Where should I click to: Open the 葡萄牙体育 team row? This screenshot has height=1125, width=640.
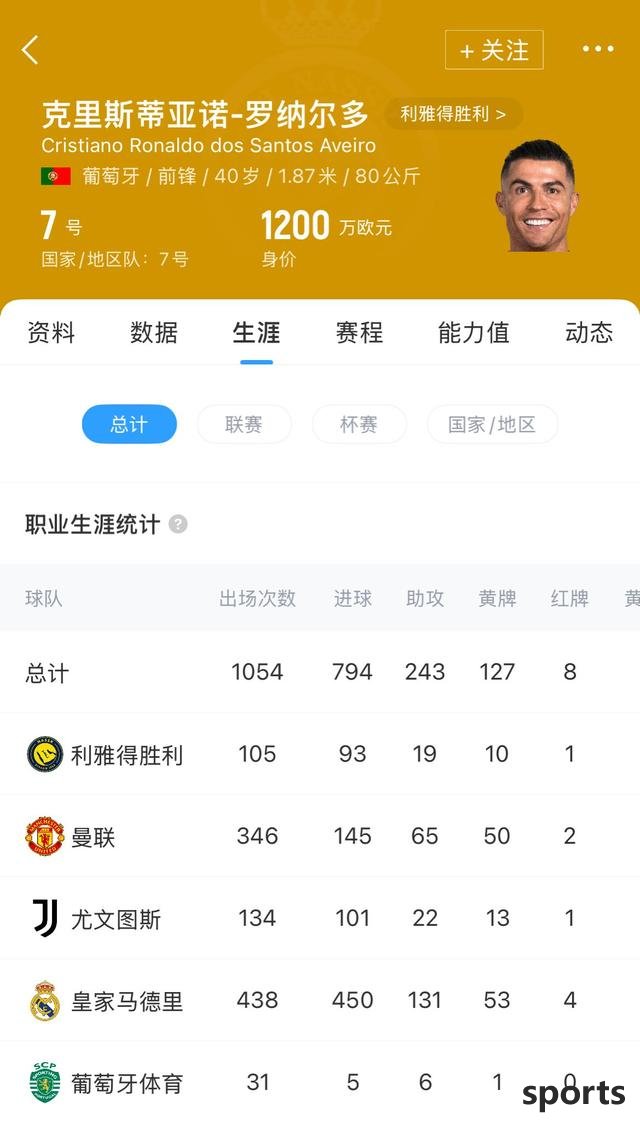click(320, 1082)
